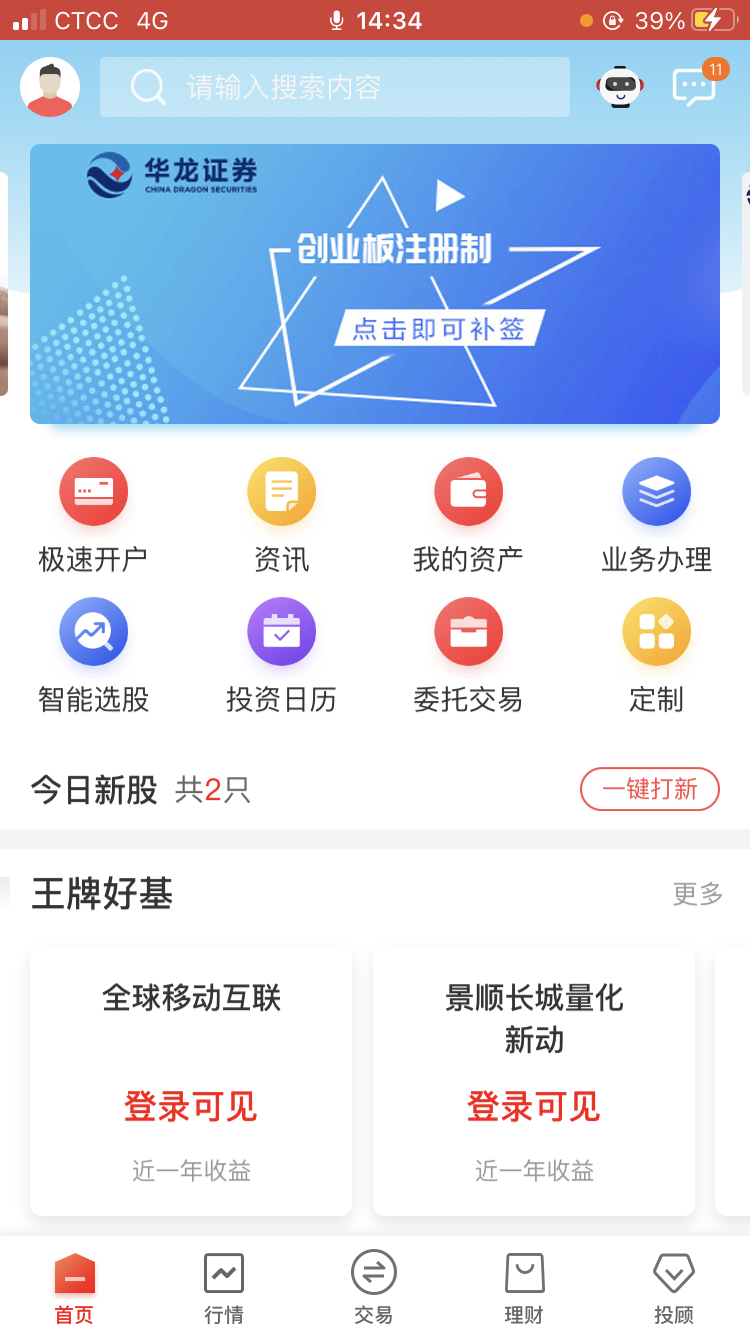Screen dimensions: 750x1334
Task: Open the robot assistant icon
Action: click(x=620, y=86)
